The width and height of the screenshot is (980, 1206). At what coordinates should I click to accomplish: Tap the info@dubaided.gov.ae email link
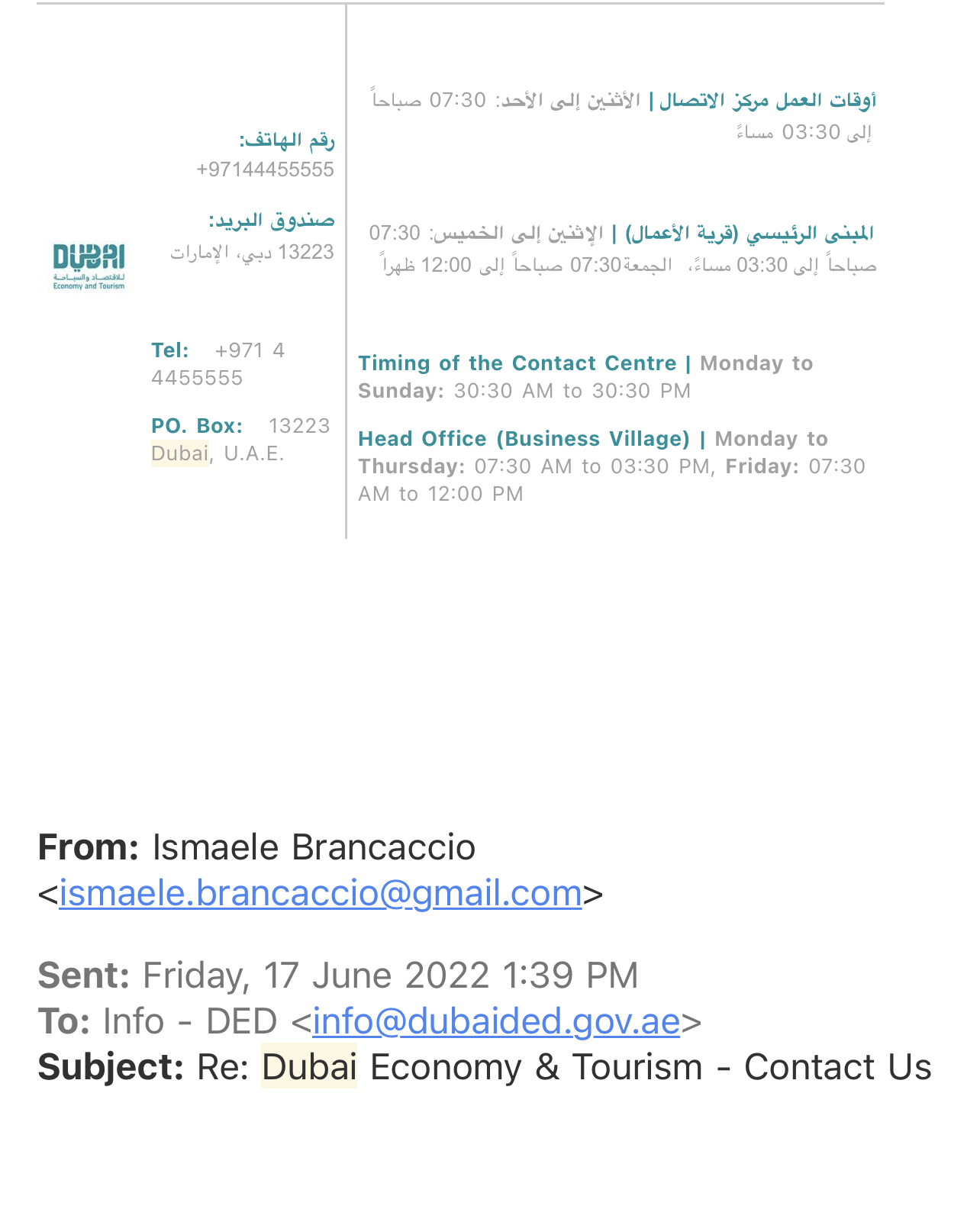(496, 1021)
